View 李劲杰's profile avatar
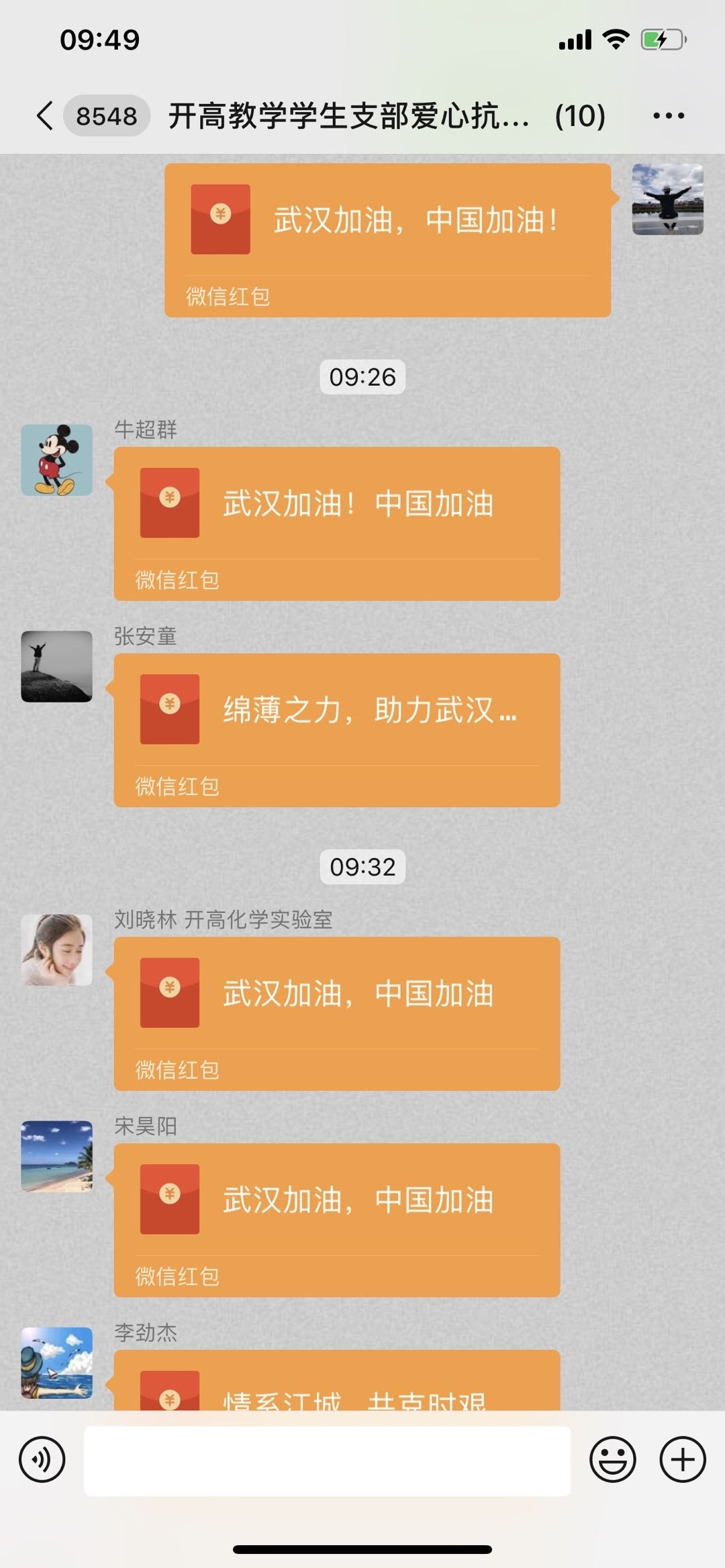725x1568 pixels. (57, 1362)
